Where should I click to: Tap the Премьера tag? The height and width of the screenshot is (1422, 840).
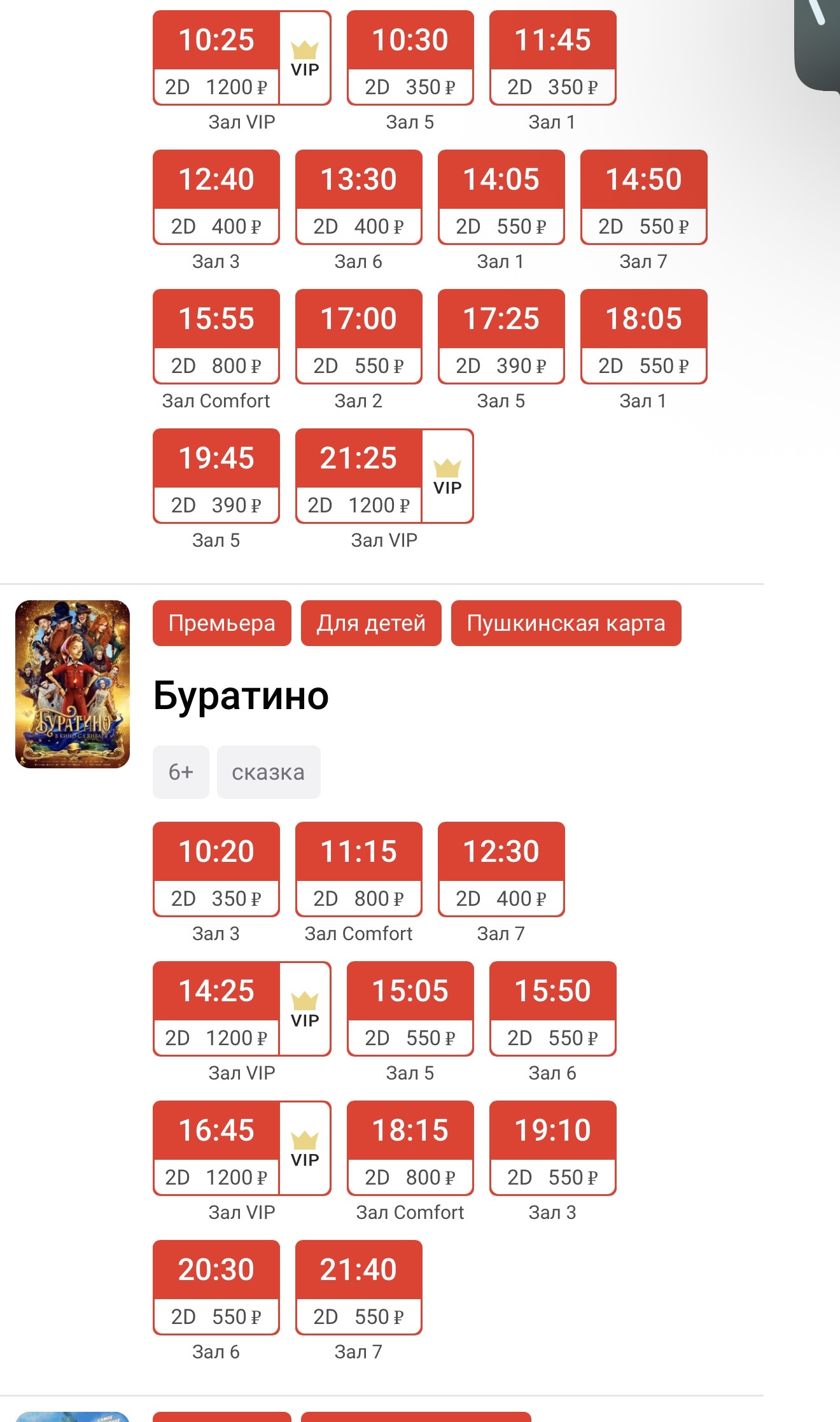coord(221,623)
